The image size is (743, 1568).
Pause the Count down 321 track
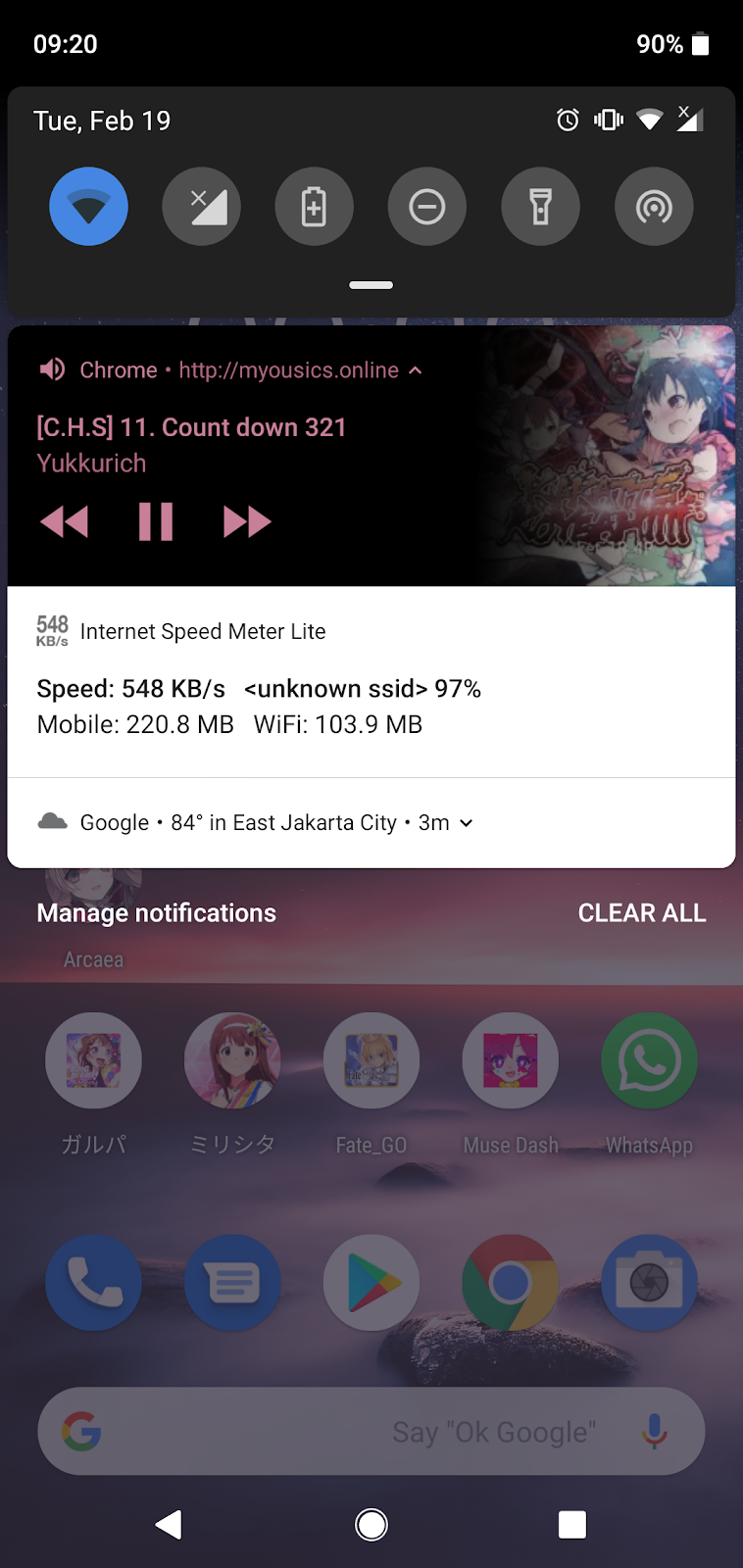click(156, 521)
